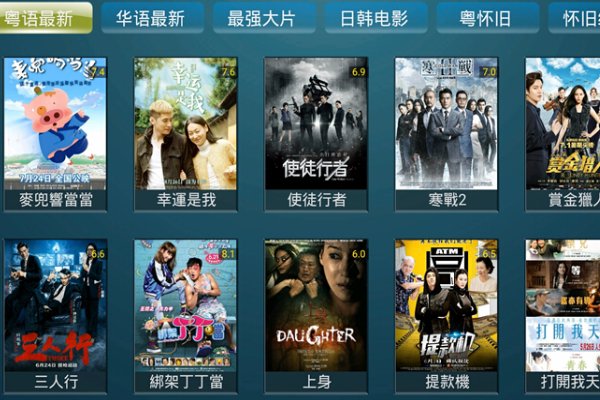Image resolution: width=600 pixels, height=400 pixels.
Task: Tap the 上身 movie poster
Action: (316, 308)
